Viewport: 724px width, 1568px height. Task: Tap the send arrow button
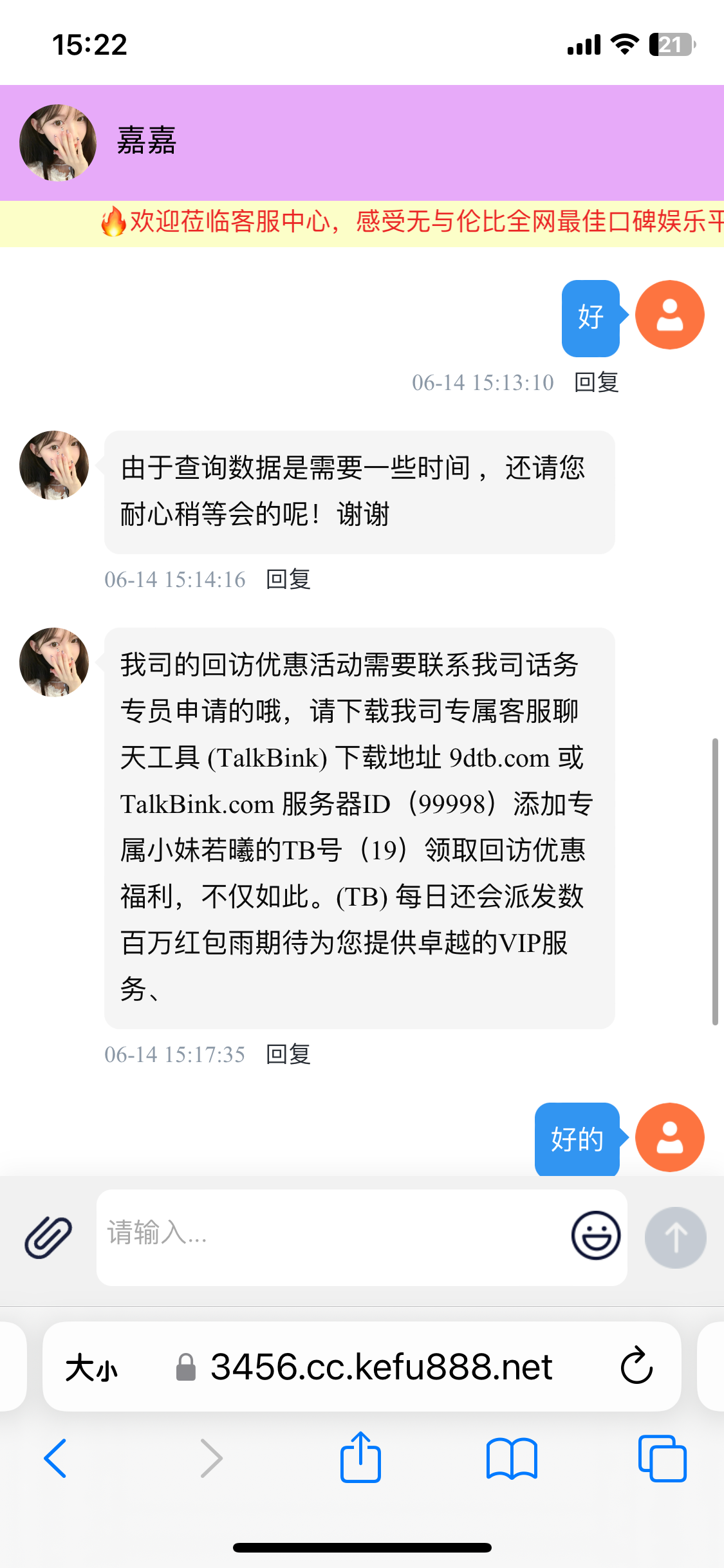[675, 1237]
